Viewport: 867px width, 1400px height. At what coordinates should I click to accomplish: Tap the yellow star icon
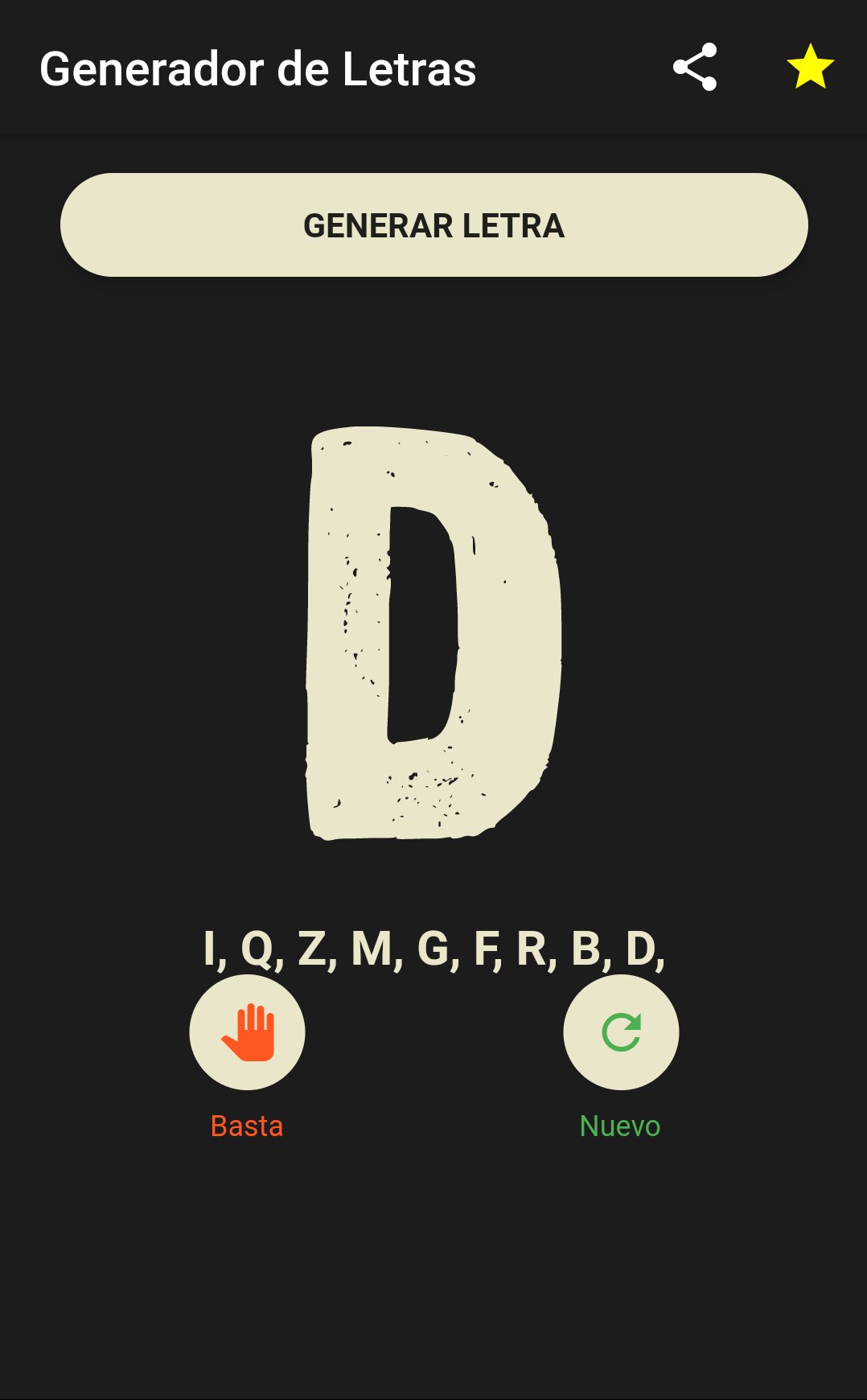(810, 67)
